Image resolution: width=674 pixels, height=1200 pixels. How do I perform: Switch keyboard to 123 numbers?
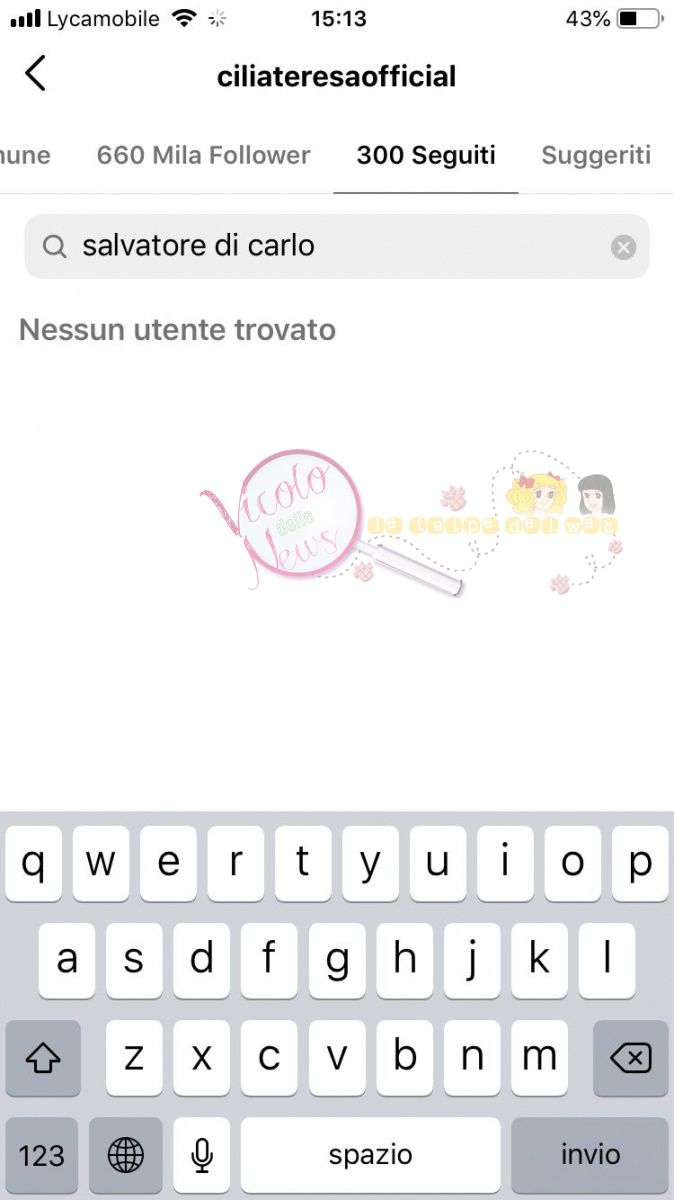(42, 1155)
